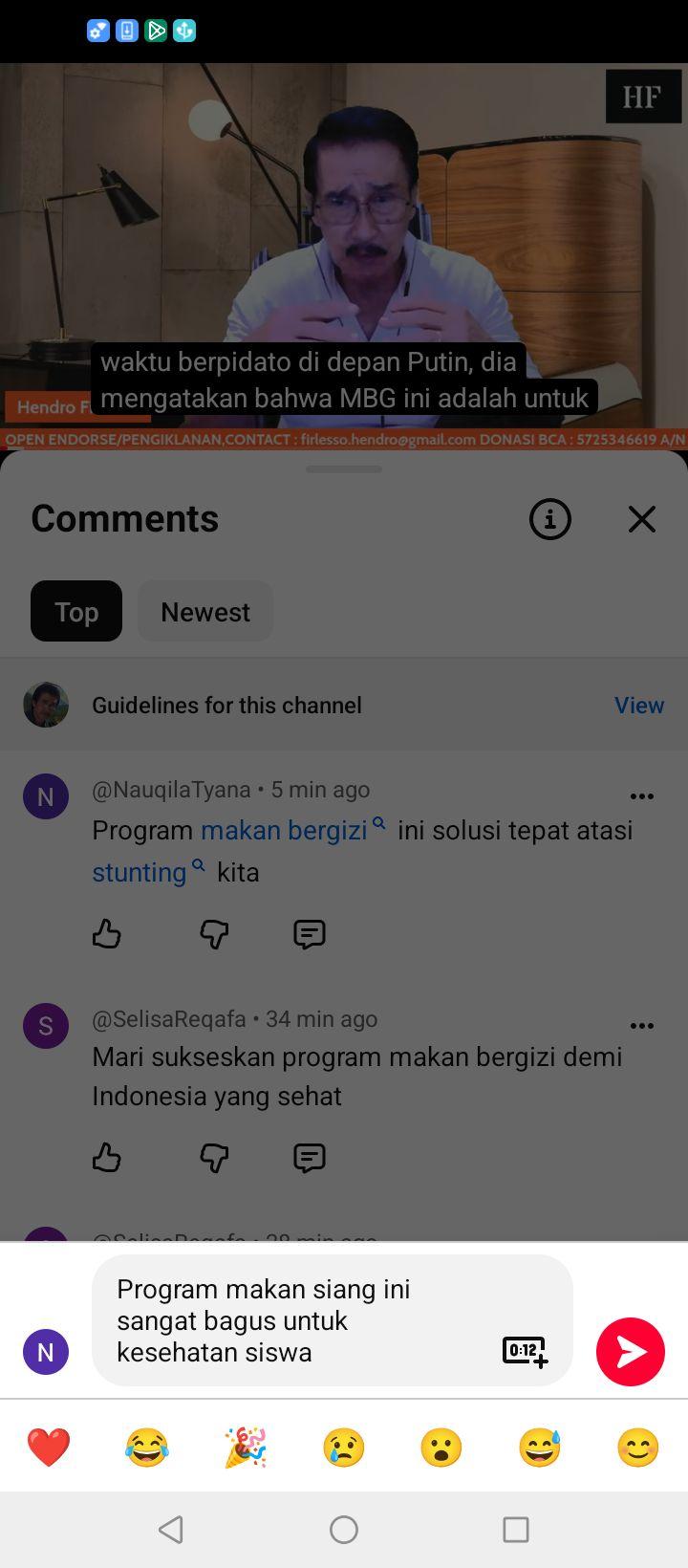Open the comments info icon

pyautogui.click(x=550, y=519)
